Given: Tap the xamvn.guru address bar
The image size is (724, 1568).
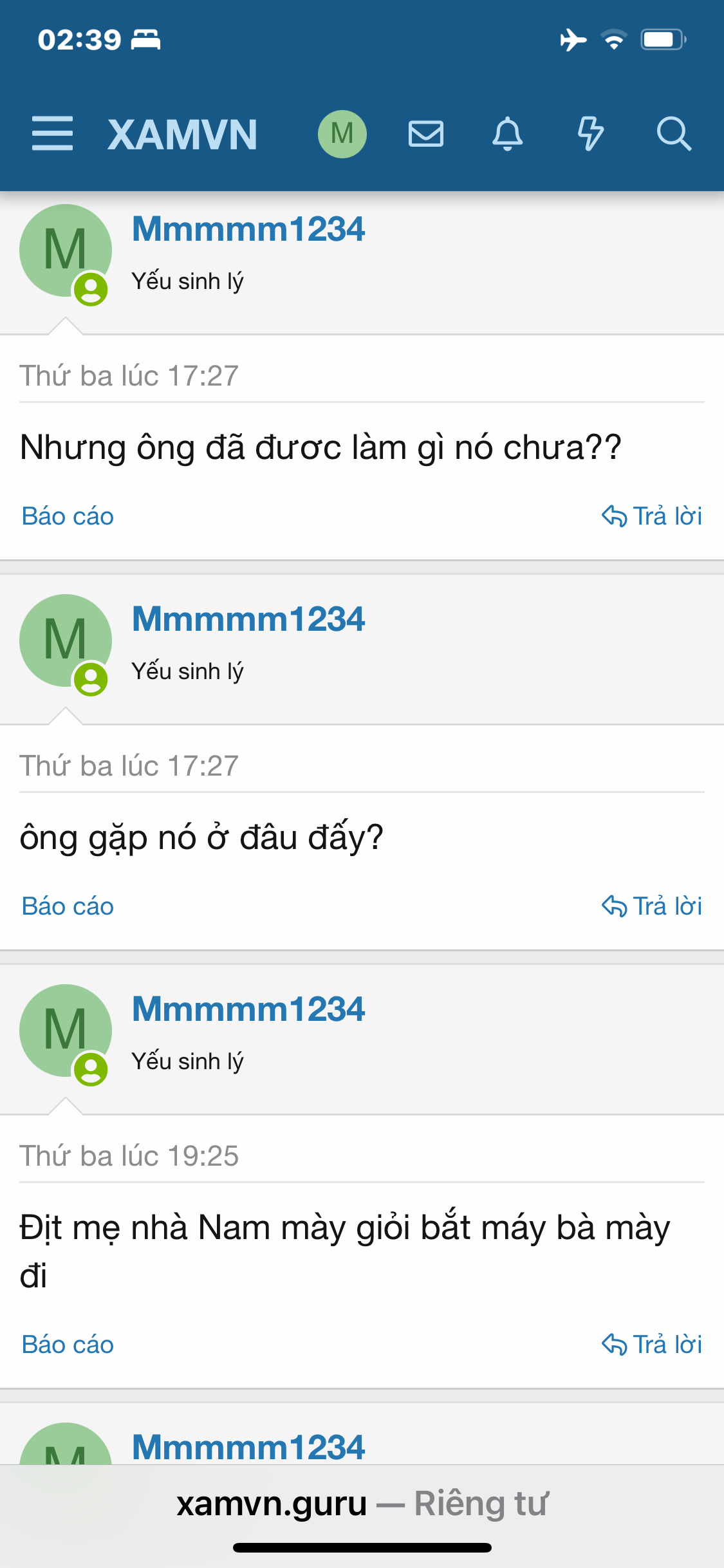Looking at the screenshot, I should [362, 1504].
